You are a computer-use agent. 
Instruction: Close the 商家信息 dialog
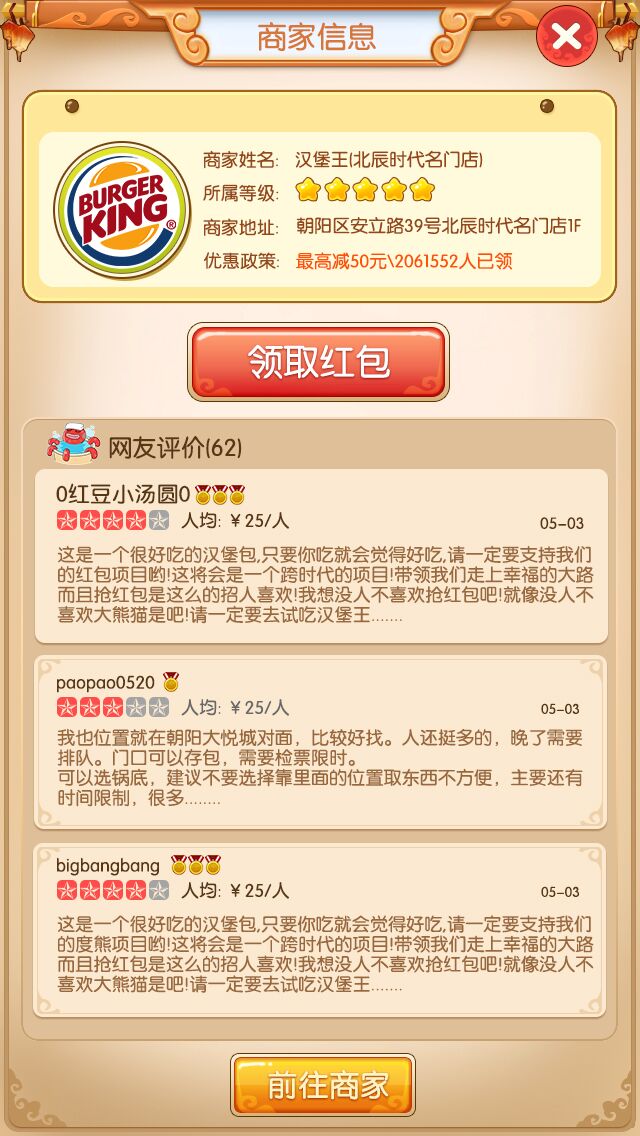click(x=566, y=37)
